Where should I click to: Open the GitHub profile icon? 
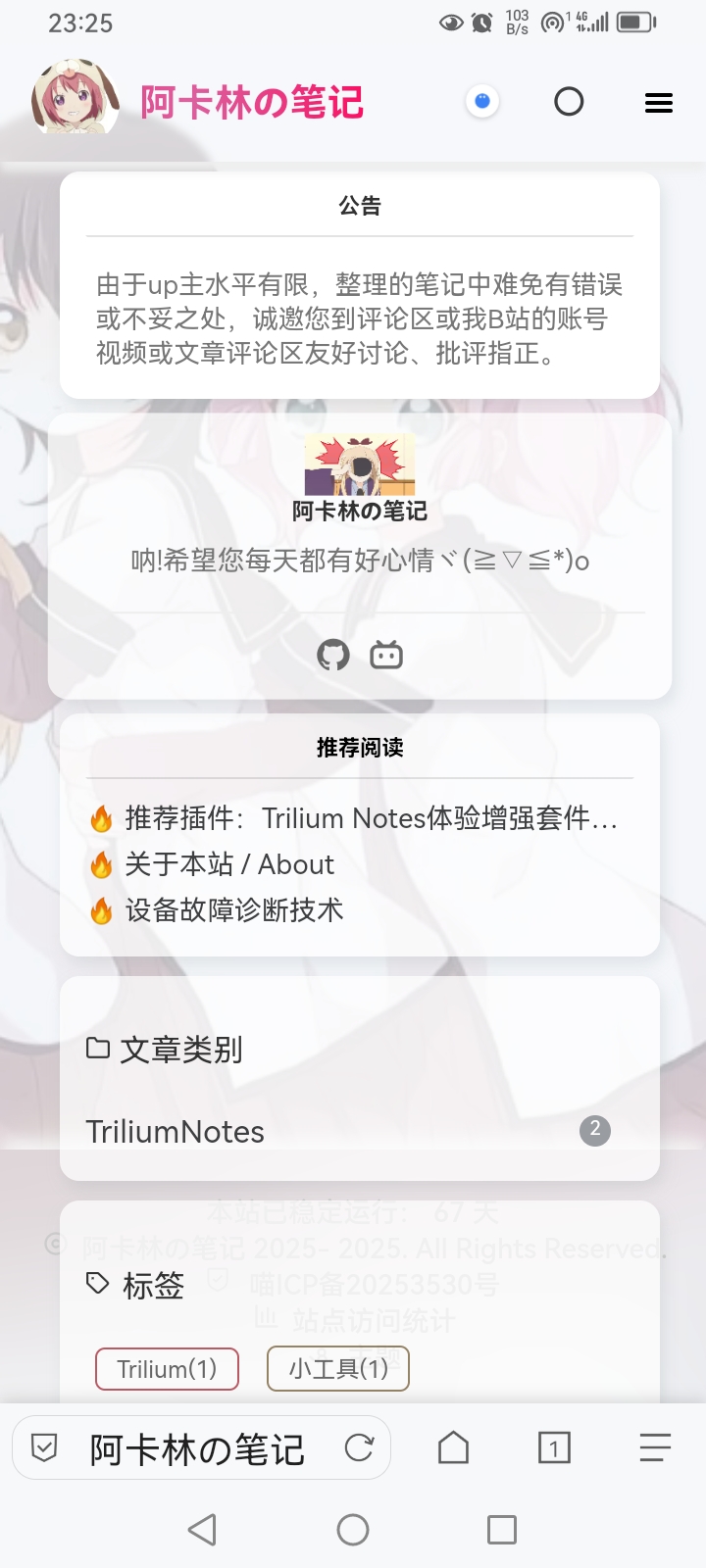[x=333, y=655]
